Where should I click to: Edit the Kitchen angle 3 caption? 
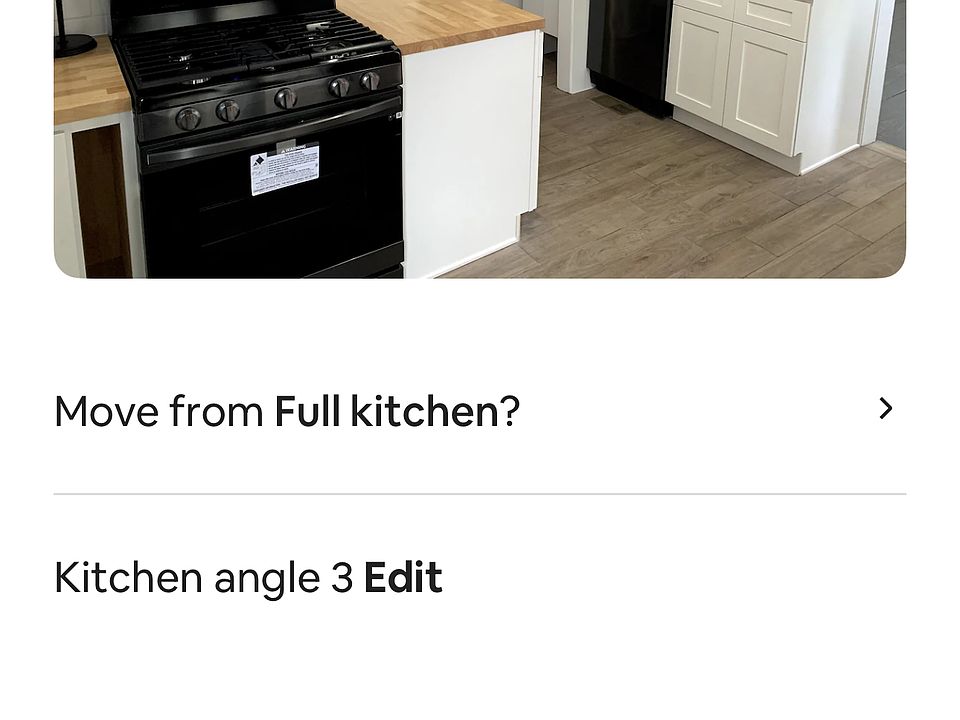pyautogui.click(x=402, y=578)
